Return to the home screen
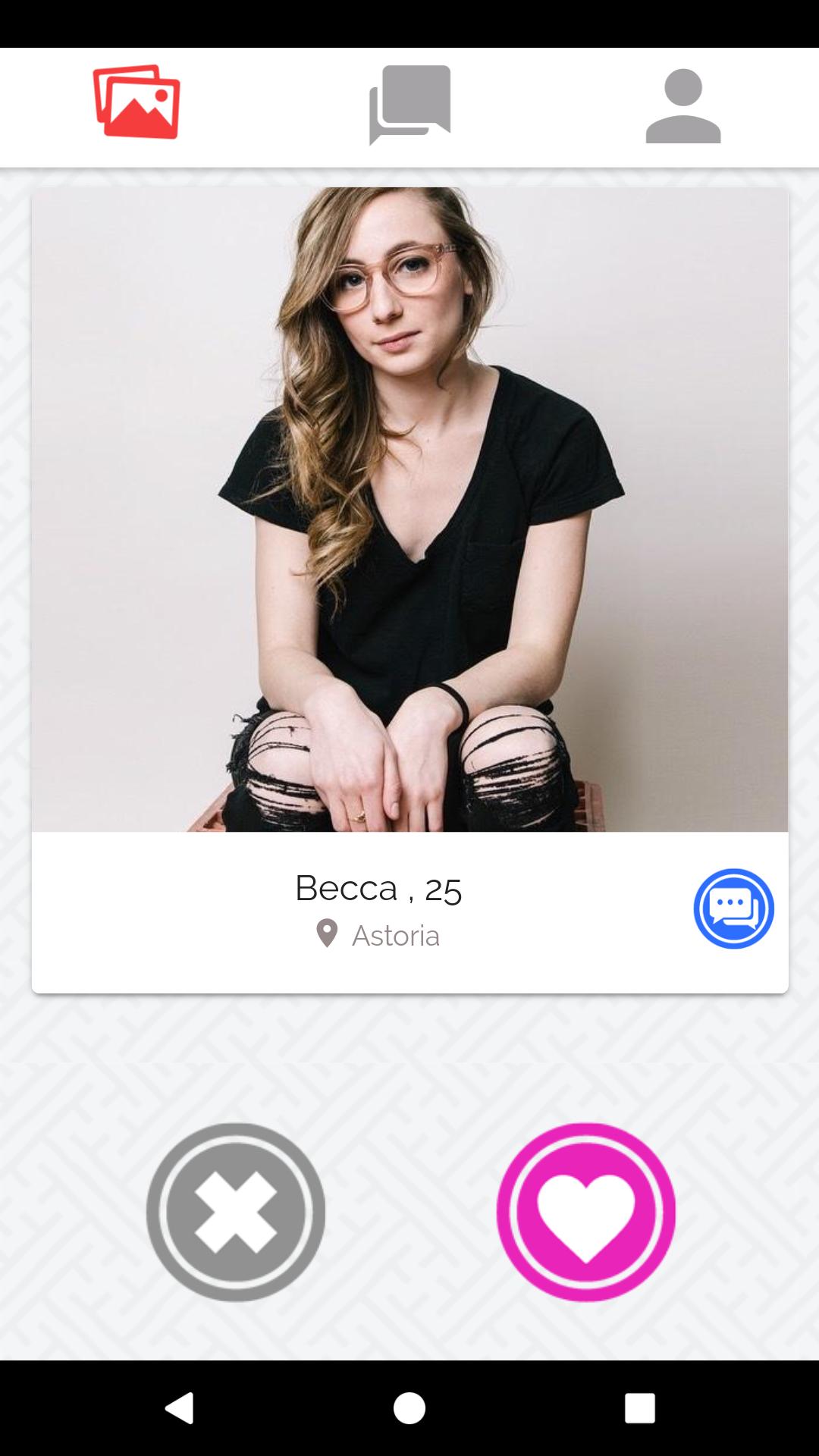 tap(409, 1408)
